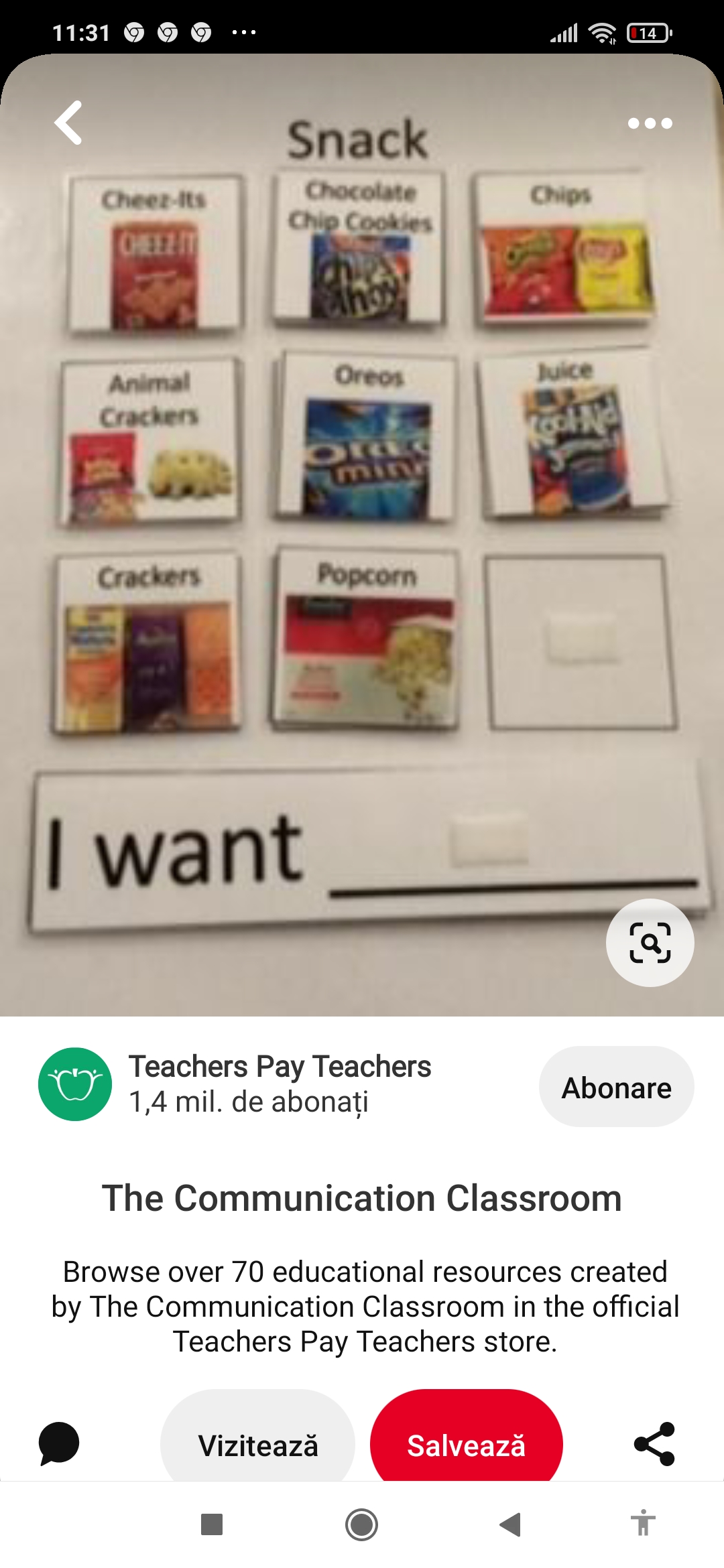724x1568 pixels.
Task: Open the comments bubble icon
Action: pos(59,1443)
